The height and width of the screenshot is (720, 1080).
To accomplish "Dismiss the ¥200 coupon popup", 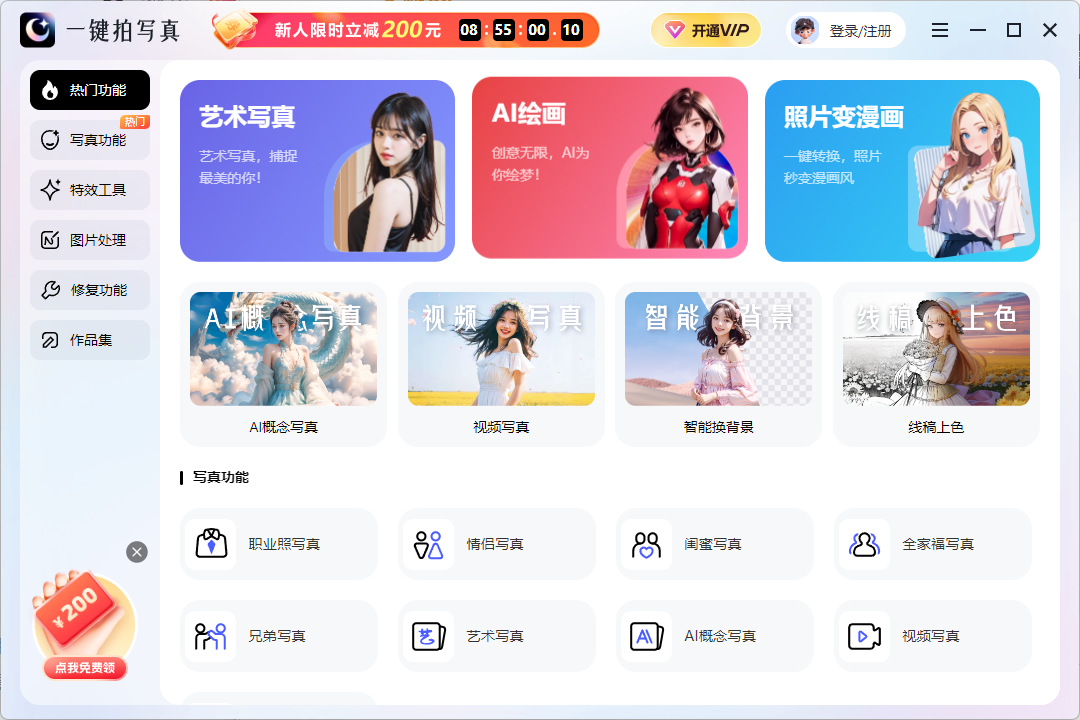I will (137, 552).
